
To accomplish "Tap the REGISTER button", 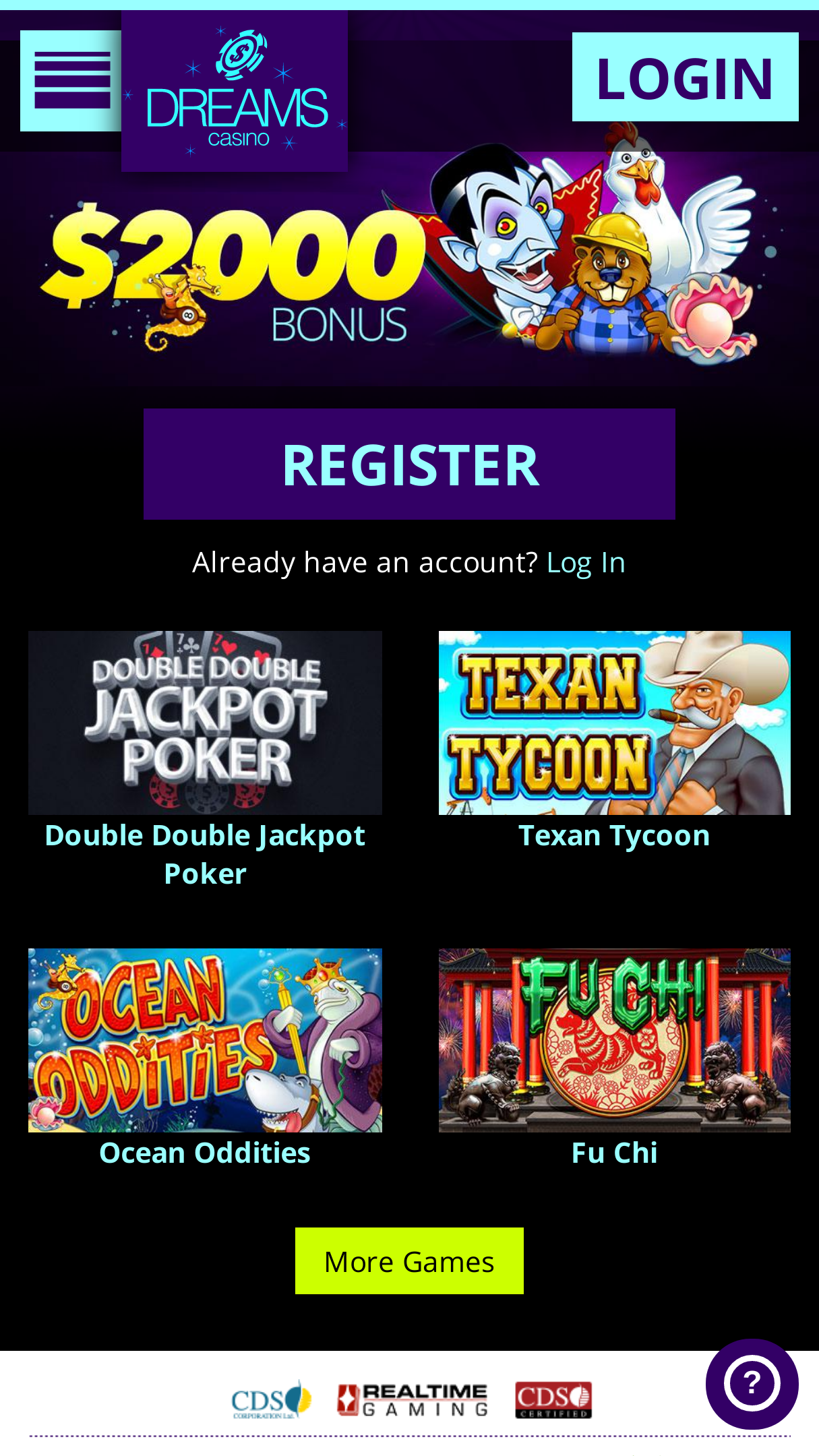I will click(409, 464).
